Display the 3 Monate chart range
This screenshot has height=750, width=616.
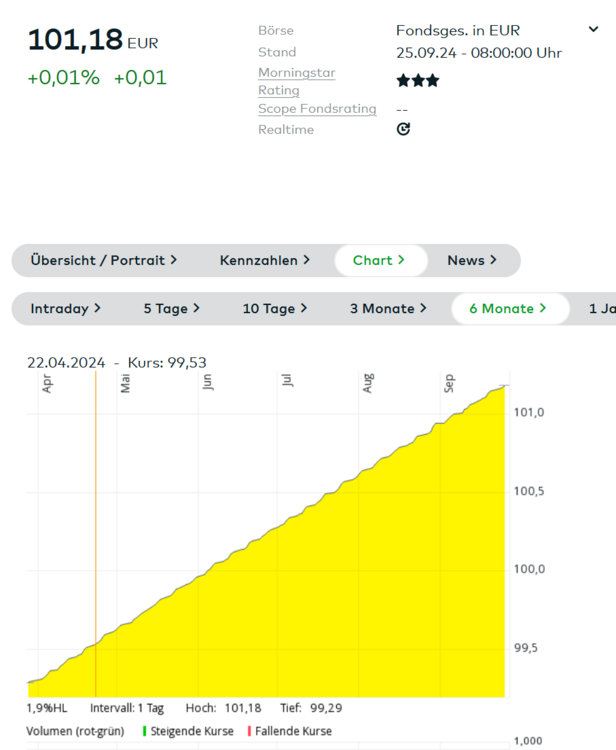(x=388, y=309)
